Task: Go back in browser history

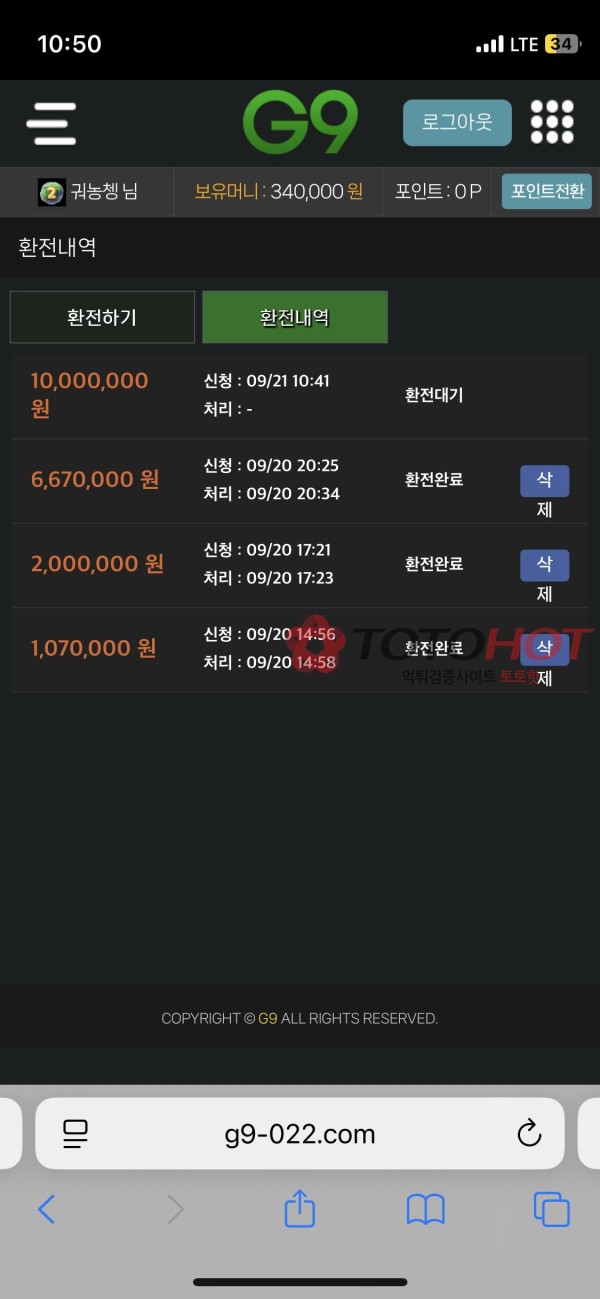Action: tap(46, 1210)
